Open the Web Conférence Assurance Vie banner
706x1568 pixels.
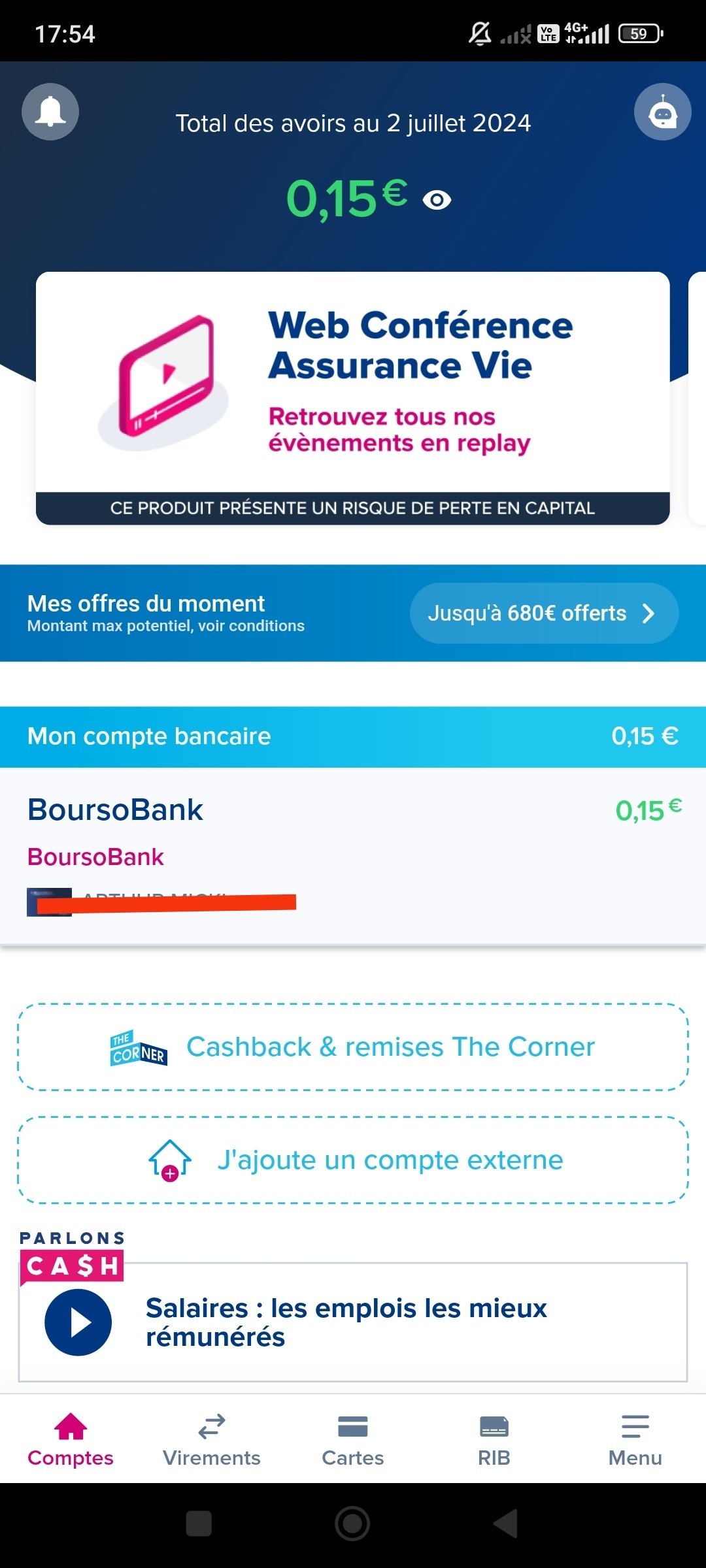[x=353, y=398]
